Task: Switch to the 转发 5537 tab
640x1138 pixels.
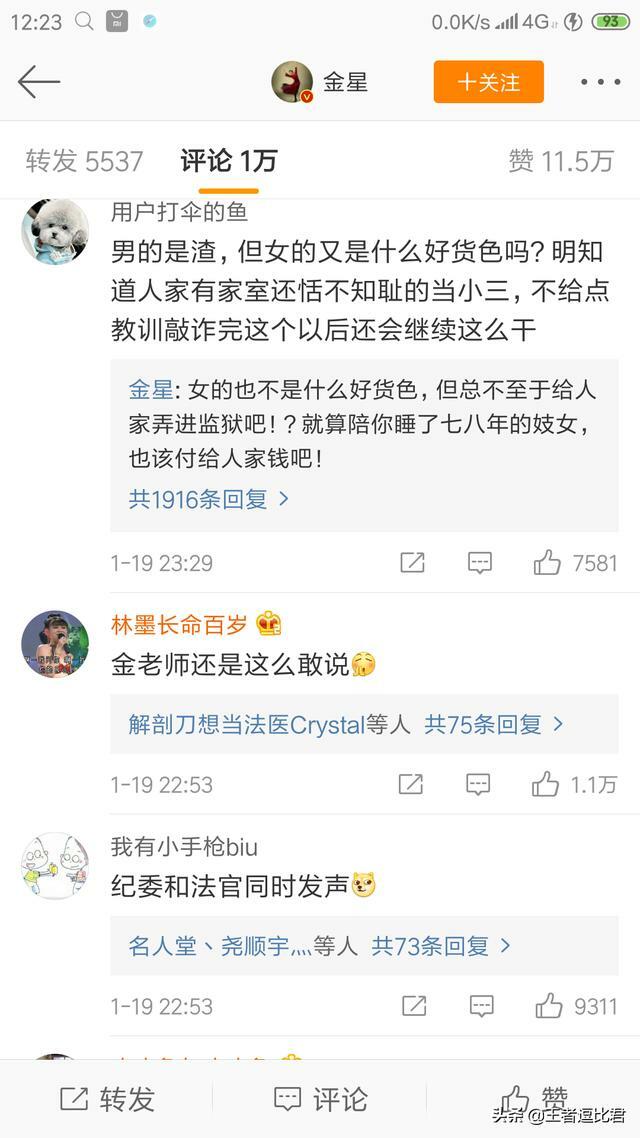Action: [84, 161]
